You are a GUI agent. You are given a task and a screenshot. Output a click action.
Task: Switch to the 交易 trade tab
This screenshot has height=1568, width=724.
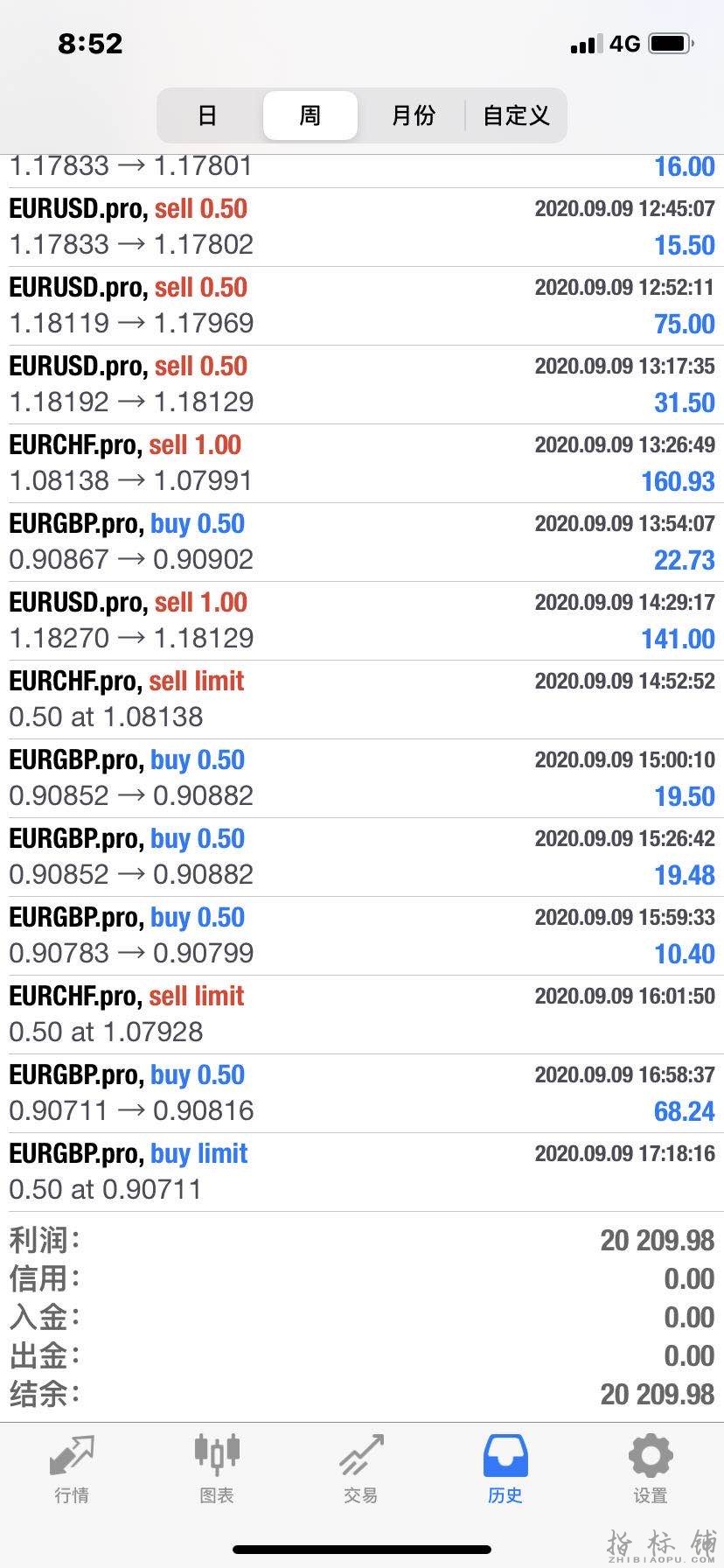360,1469
